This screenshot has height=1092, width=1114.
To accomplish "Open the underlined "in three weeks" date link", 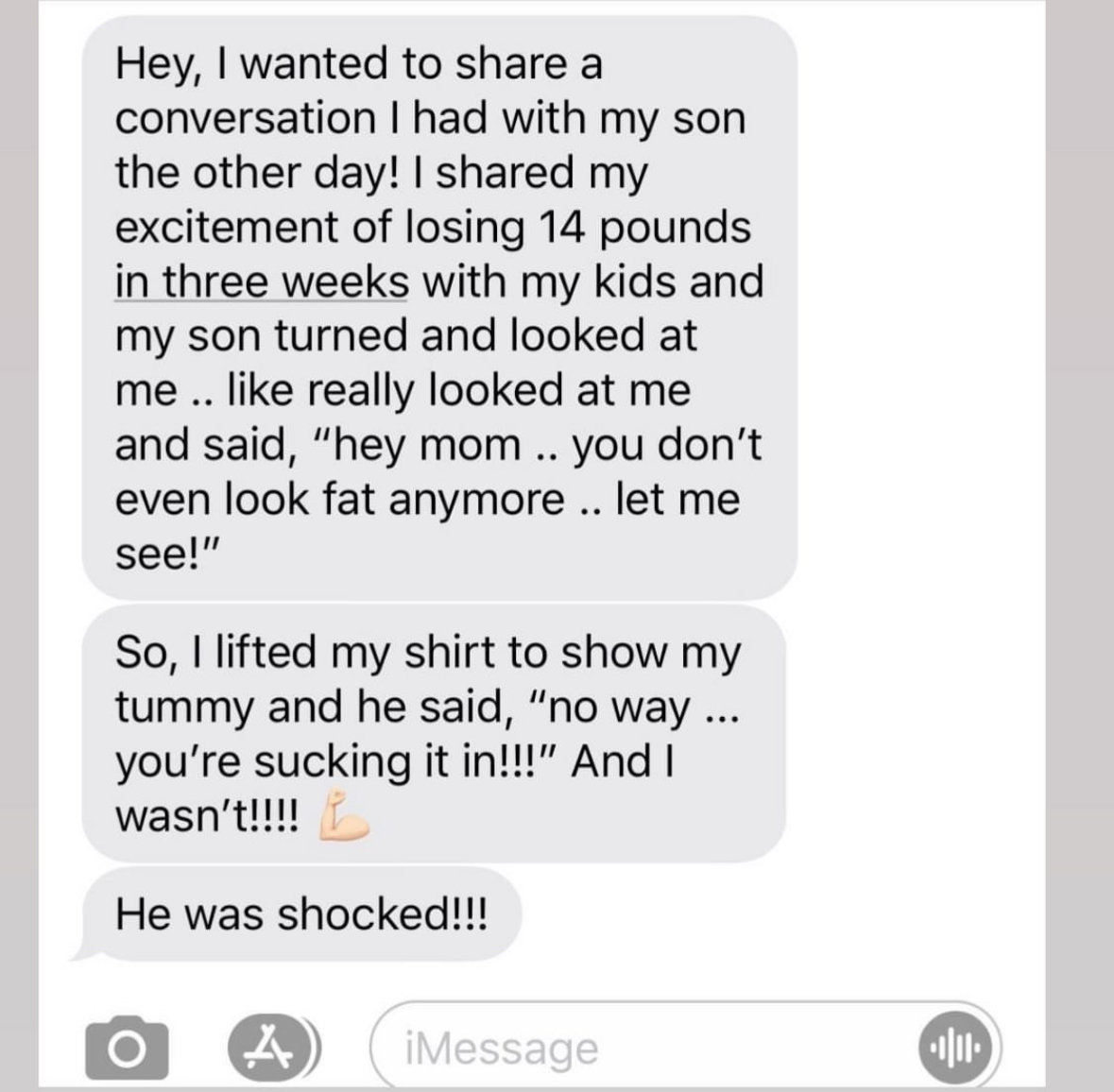I will [x=262, y=282].
